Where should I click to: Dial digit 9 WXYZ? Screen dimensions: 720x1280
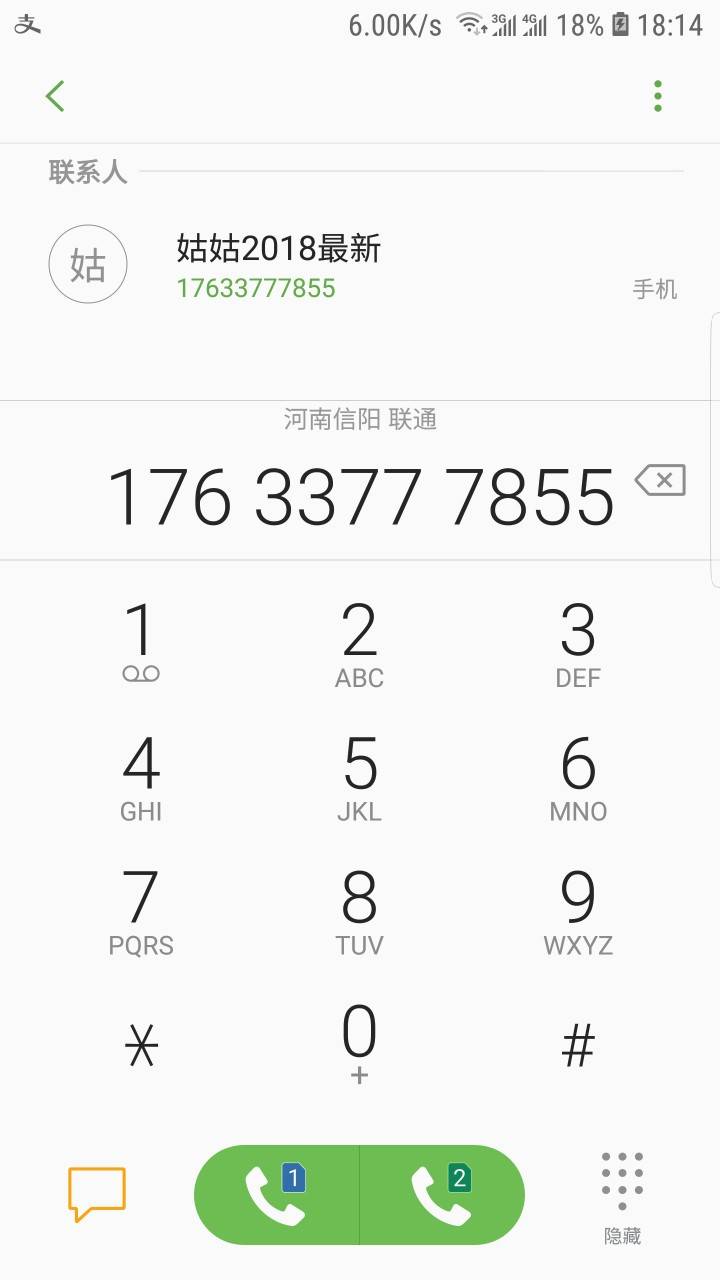[578, 911]
